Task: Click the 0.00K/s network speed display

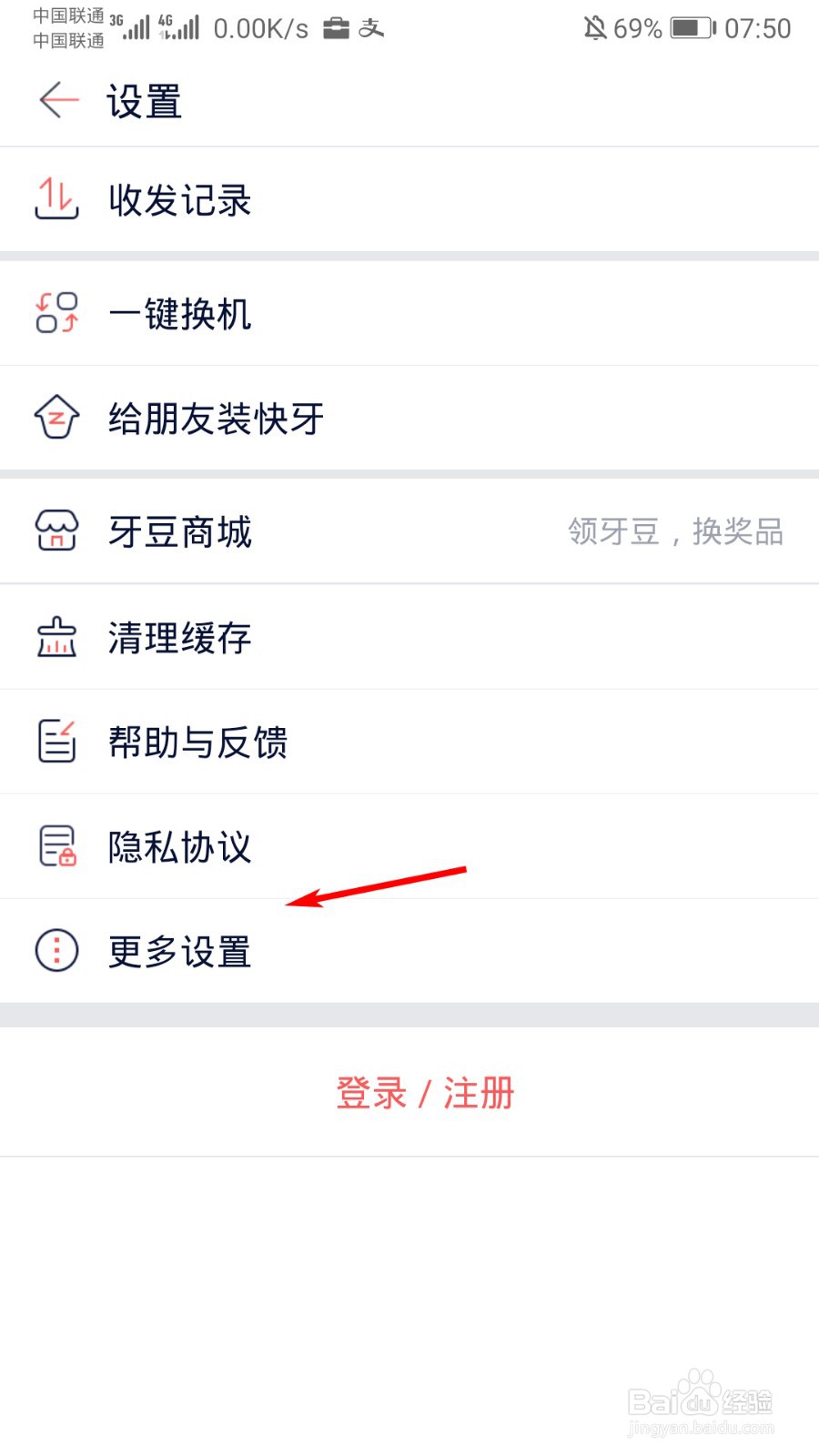Action: tap(261, 27)
